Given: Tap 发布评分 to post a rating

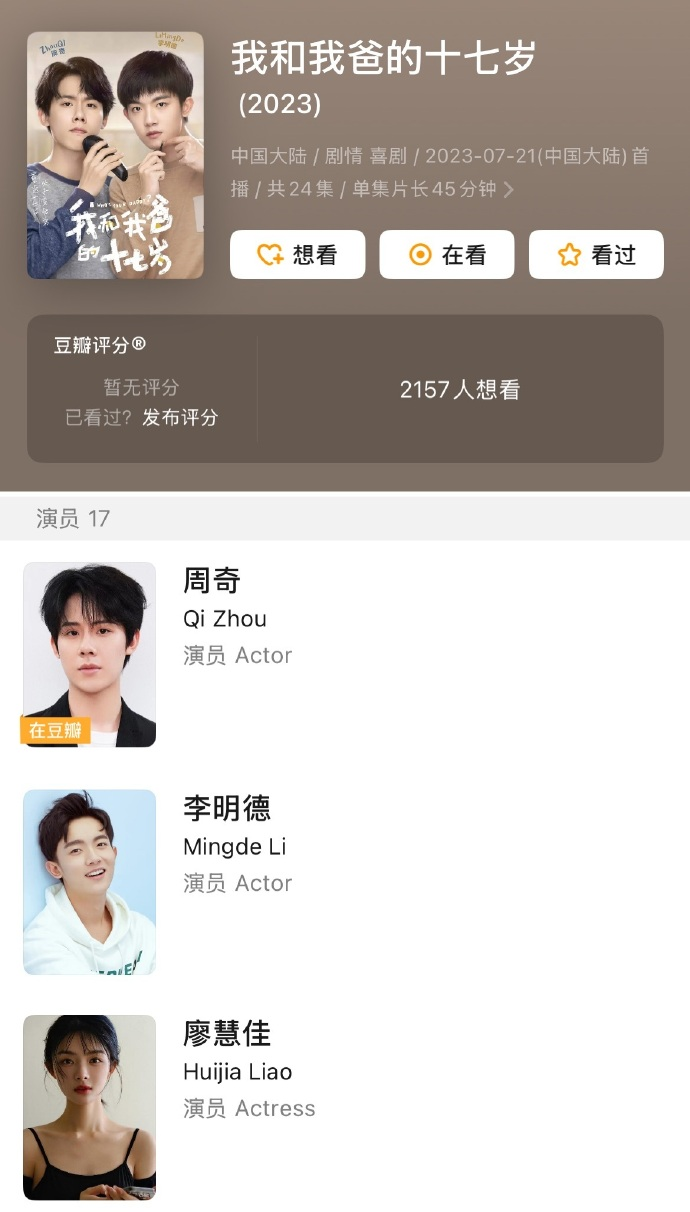Looking at the screenshot, I should tap(180, 418).
